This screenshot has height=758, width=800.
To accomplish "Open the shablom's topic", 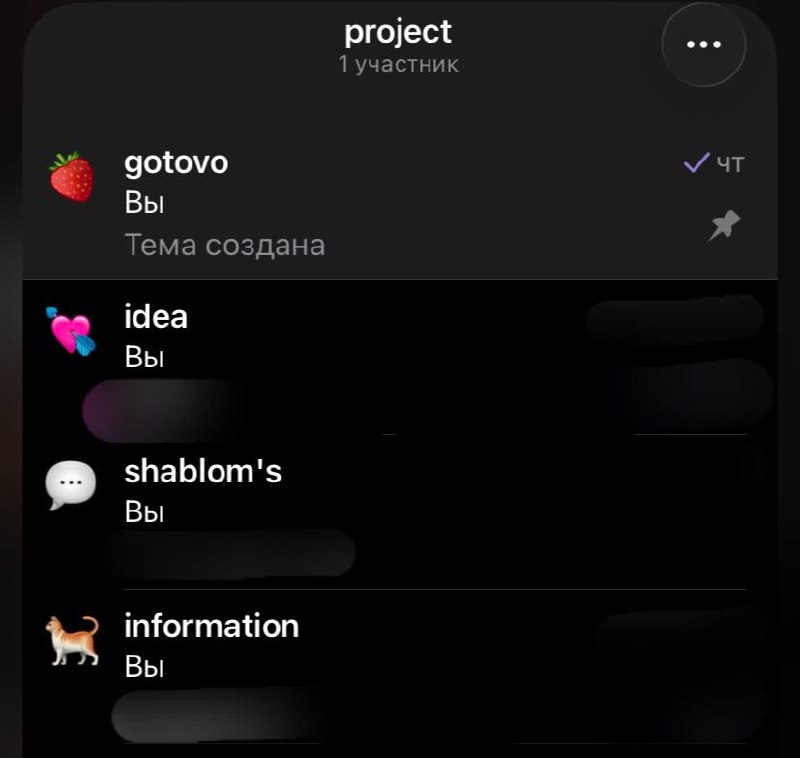I will coord(400,512).
